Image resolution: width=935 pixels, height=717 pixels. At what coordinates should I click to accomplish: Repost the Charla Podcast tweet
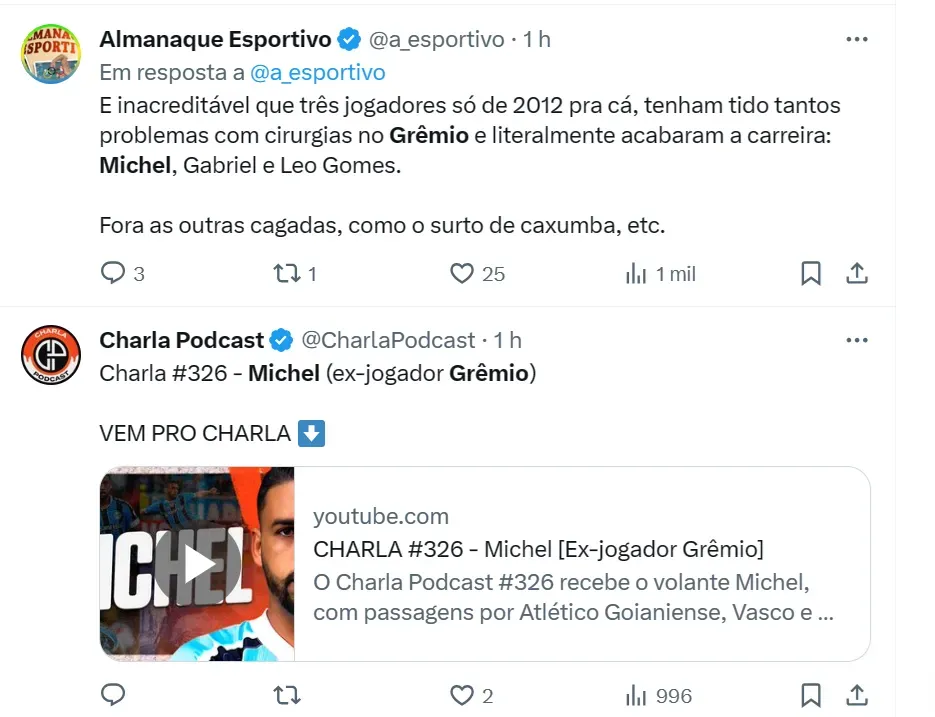(287, 695)
